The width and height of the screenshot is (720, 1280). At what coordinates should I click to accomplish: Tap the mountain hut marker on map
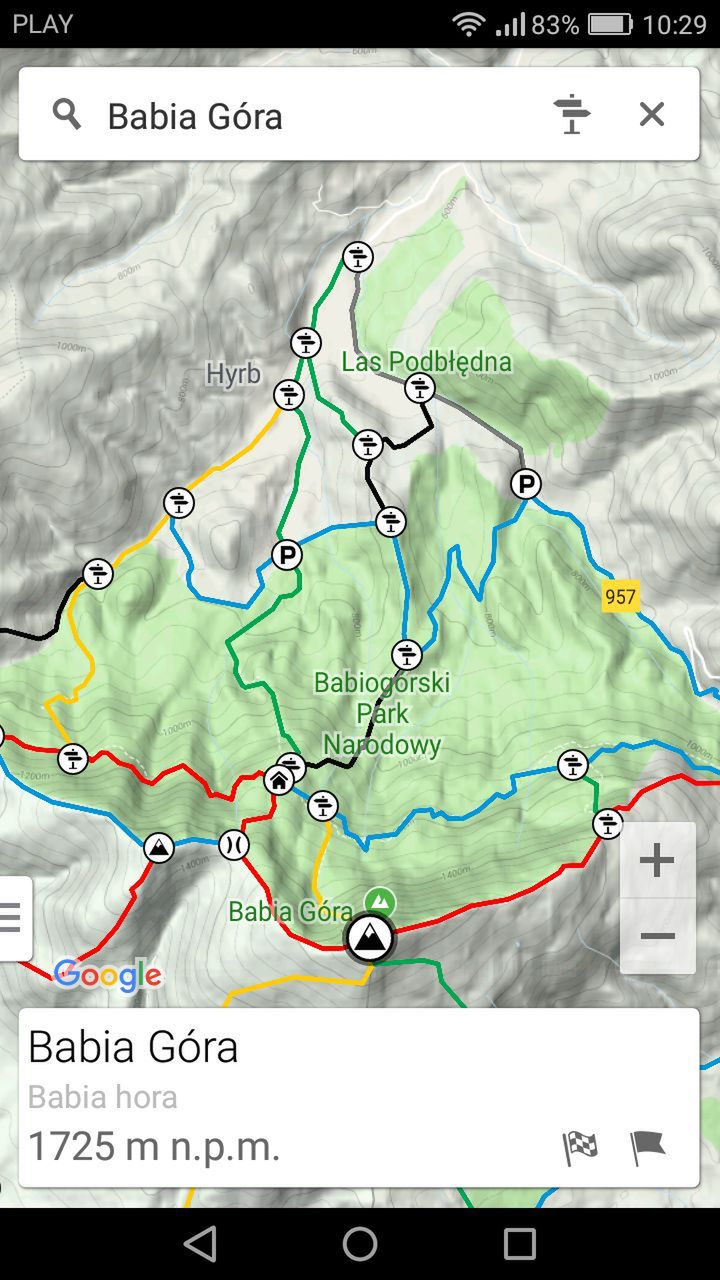pyautogui.click(x=279, y=780)
